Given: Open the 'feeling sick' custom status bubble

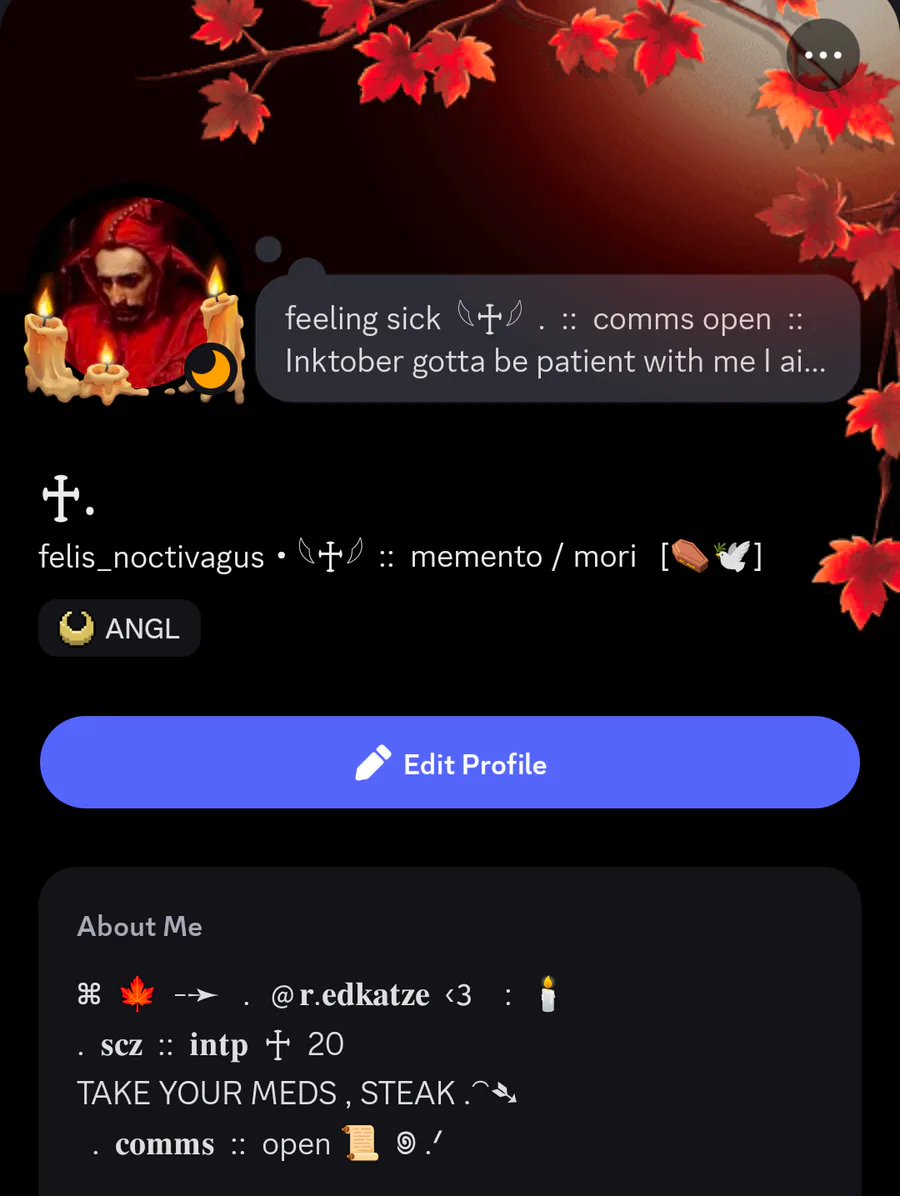Looking at the screenshot, I should (557, 339).
